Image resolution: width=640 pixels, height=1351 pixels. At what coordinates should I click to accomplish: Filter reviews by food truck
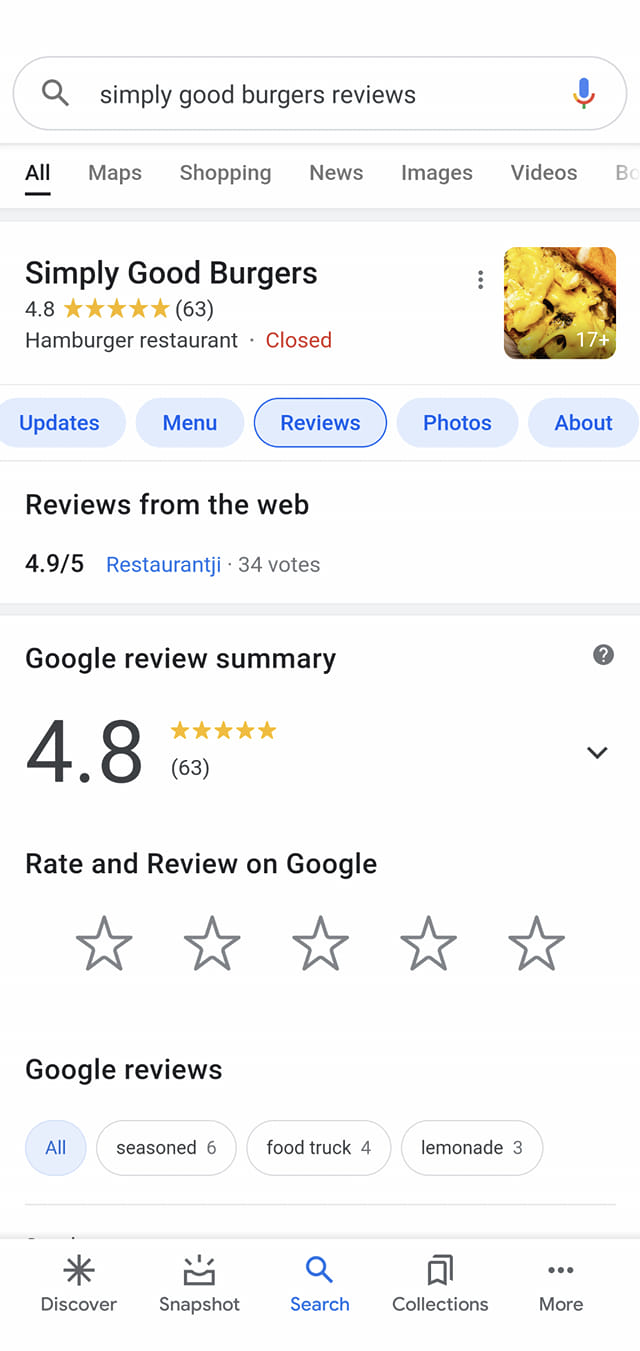tap(318, 1147)
